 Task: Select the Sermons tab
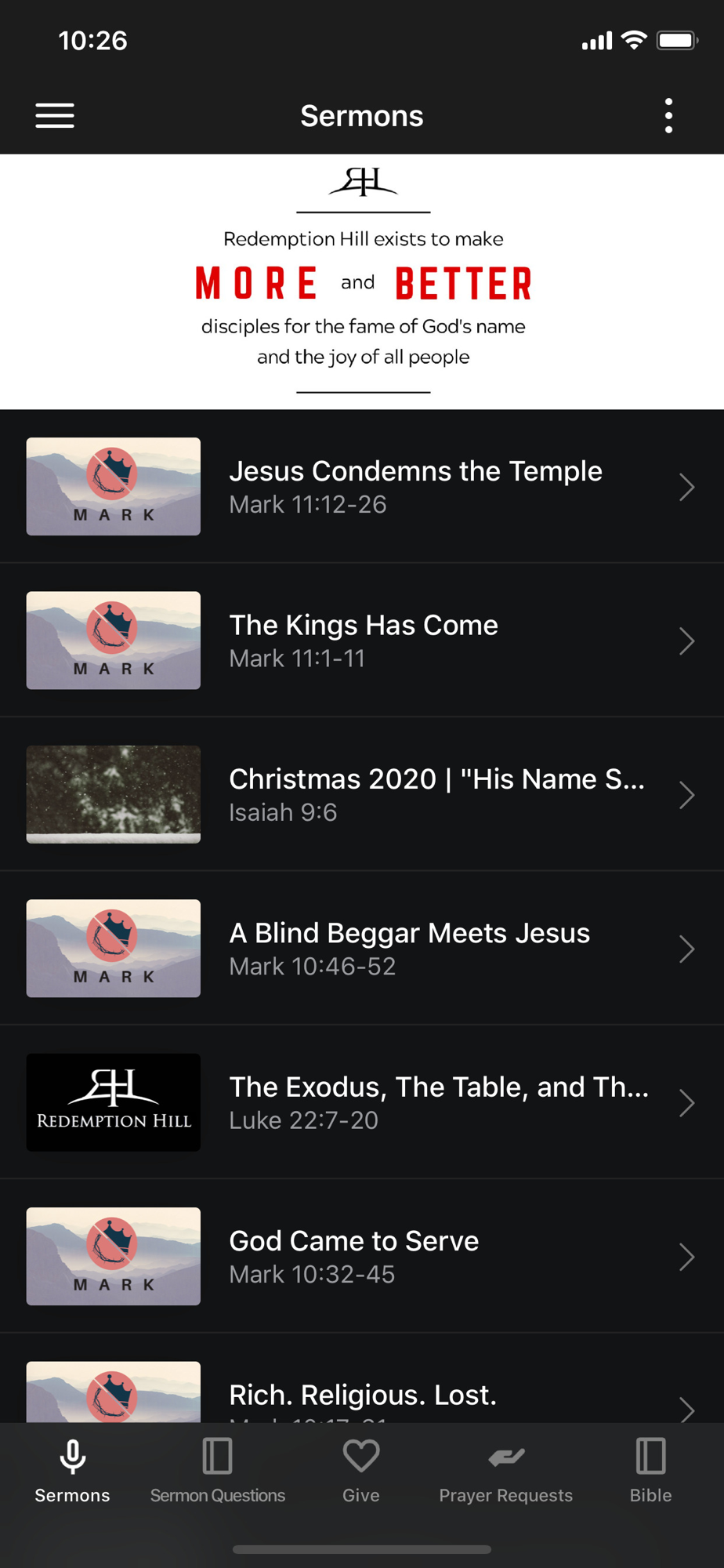pos(72,1472)
